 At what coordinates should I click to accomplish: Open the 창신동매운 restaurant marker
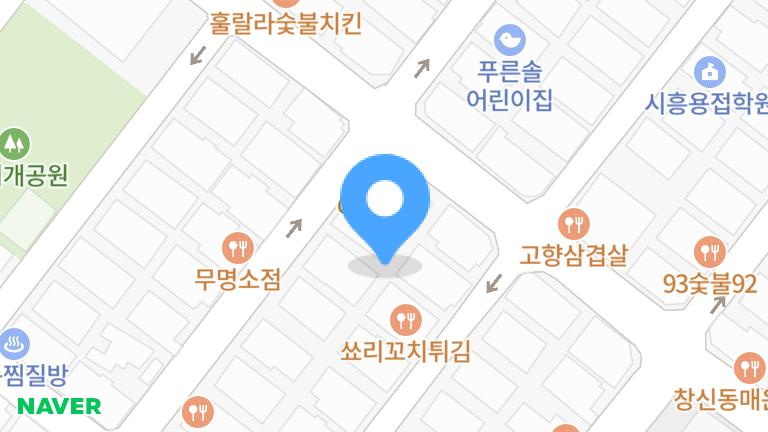(x=749, y=368)
